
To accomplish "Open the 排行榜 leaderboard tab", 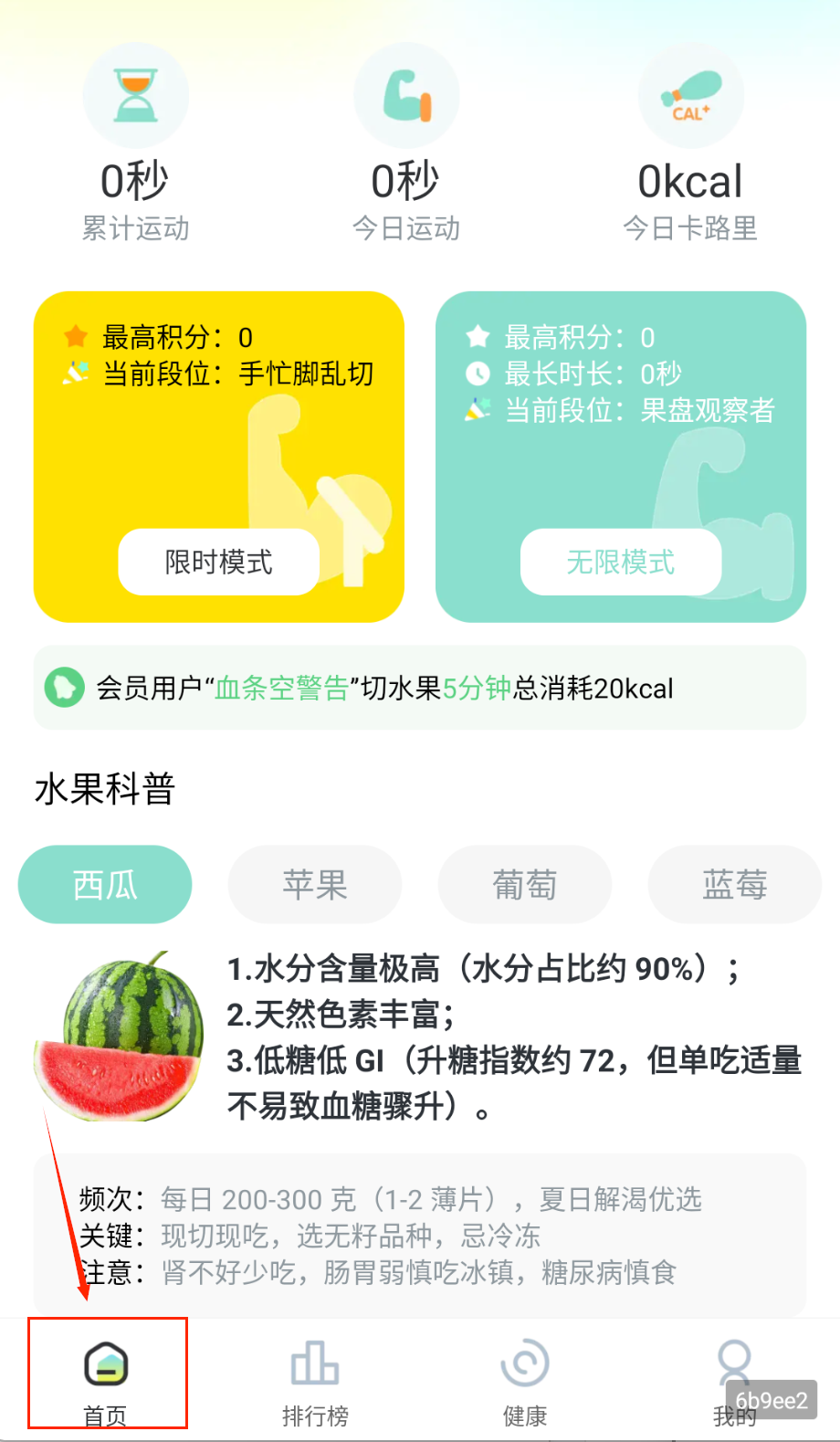I will [315, 1379].
